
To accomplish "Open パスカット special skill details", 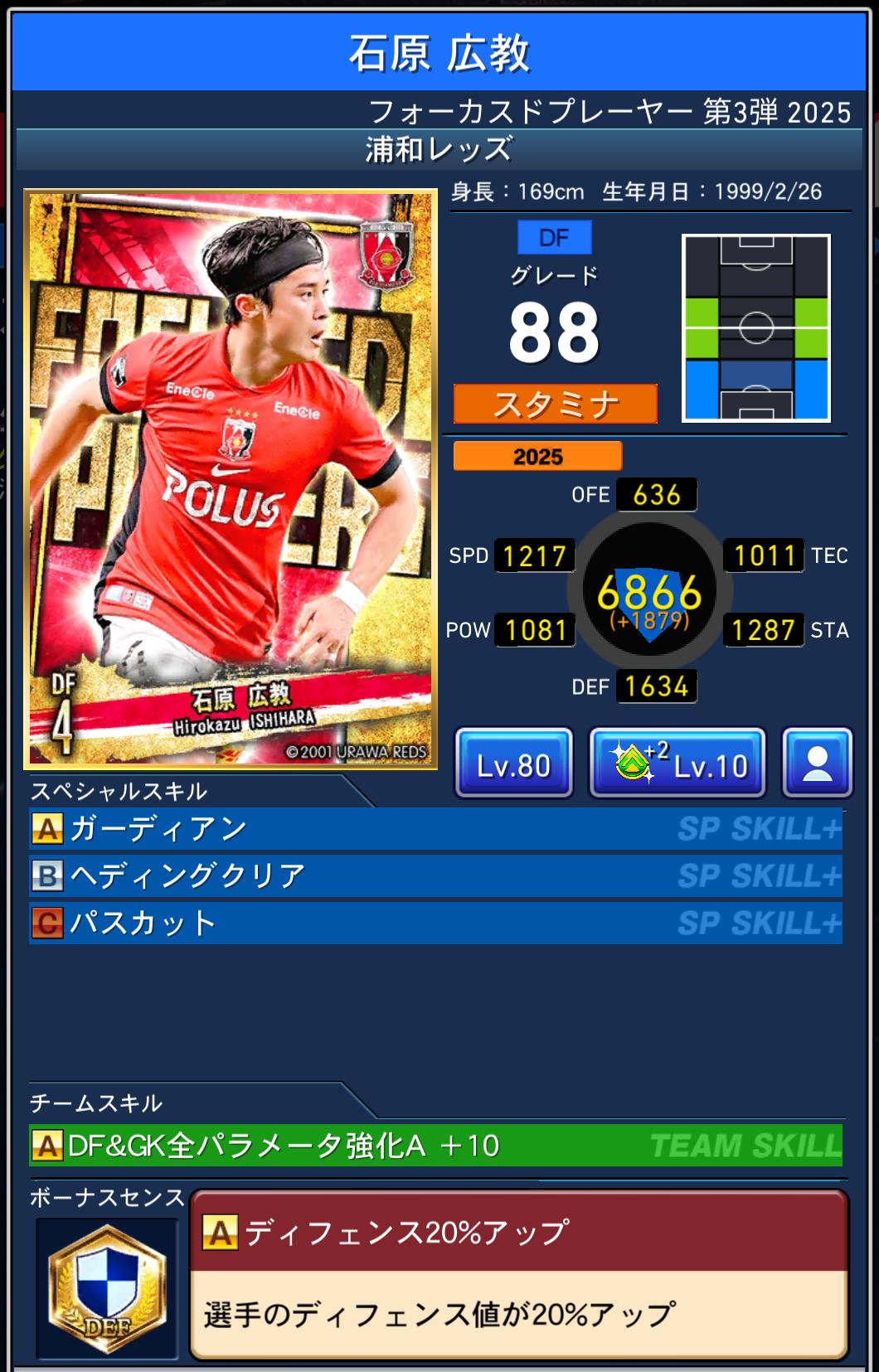I will (x=435, y=924).
